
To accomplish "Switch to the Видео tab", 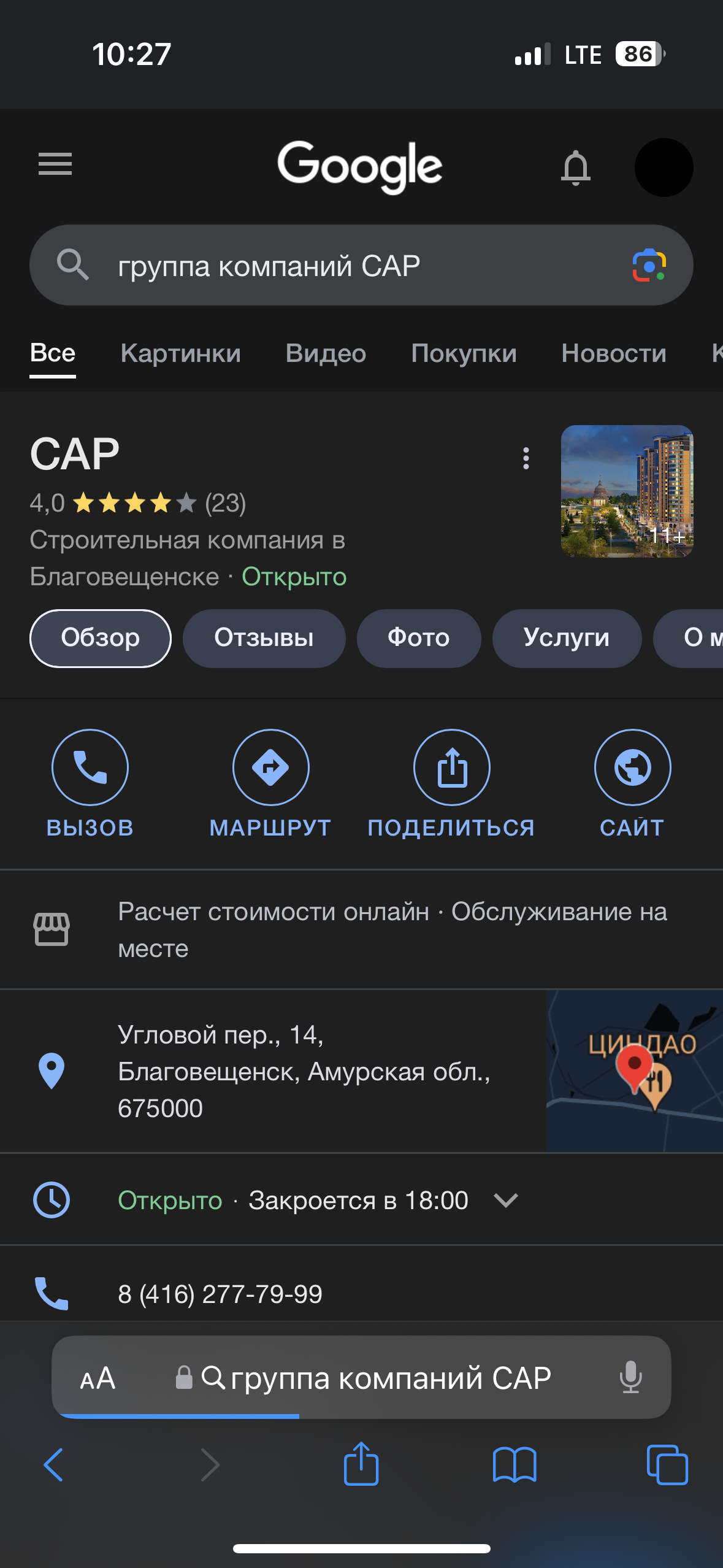I will click(326, 353).
